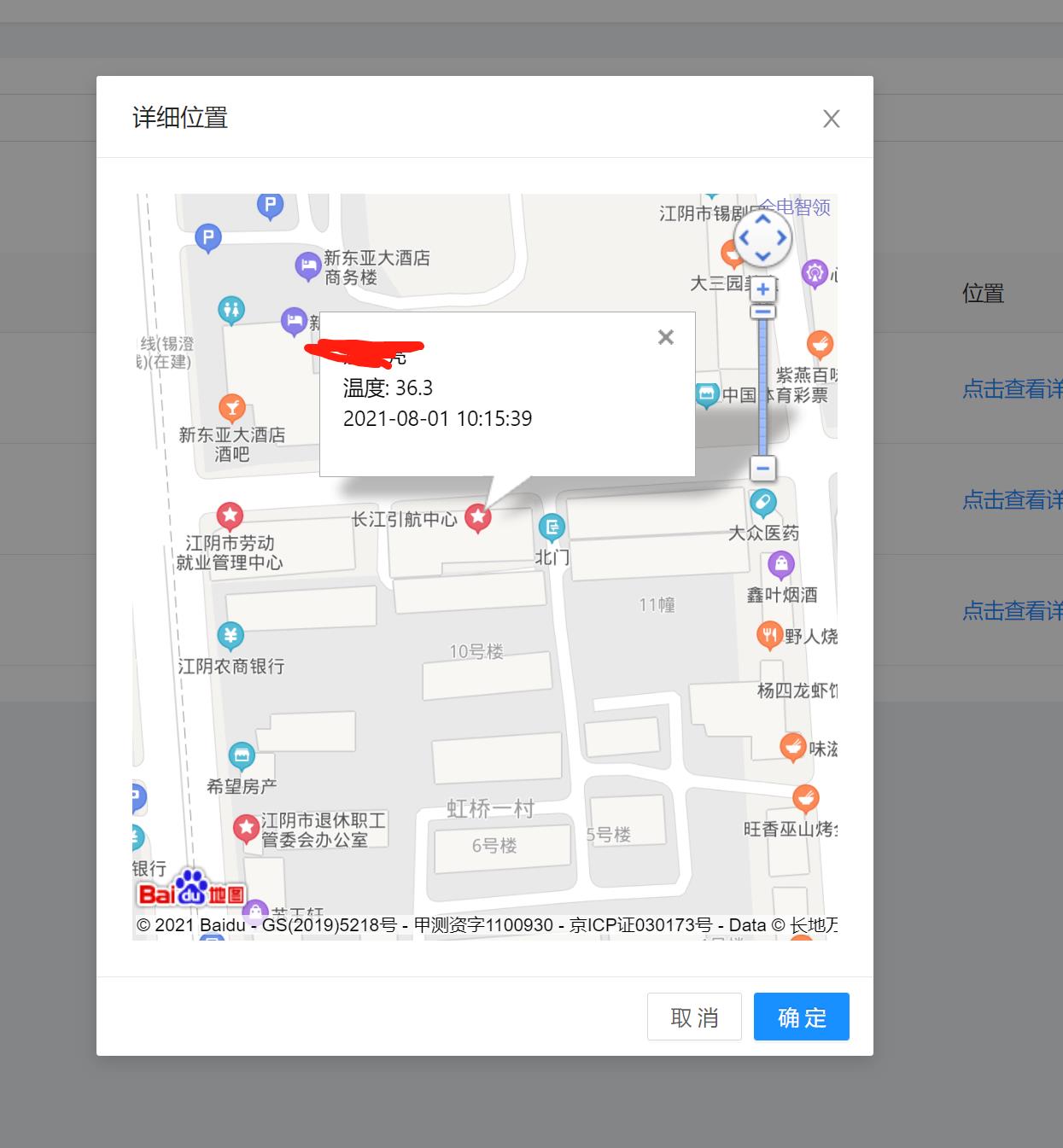This screenshot has height=1148, width=1063.
Task: Select the 希望房产 map marker
Action: [x=242, y=755]
